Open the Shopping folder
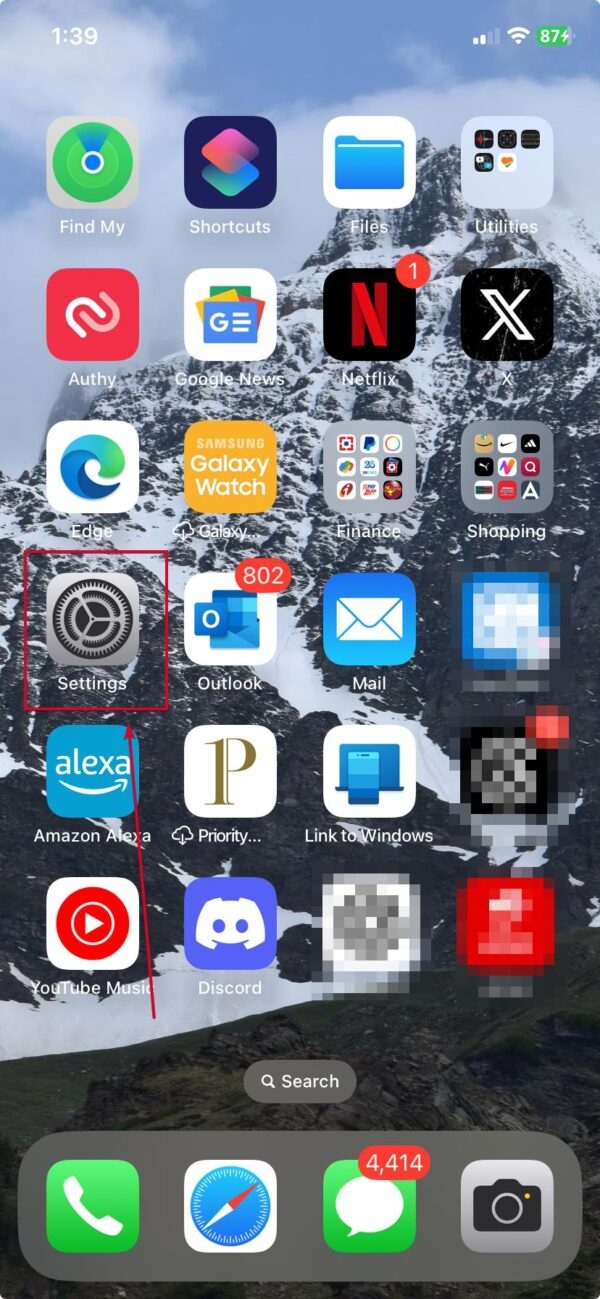Viewport: 600px width, 1299px height. [507, 467]
